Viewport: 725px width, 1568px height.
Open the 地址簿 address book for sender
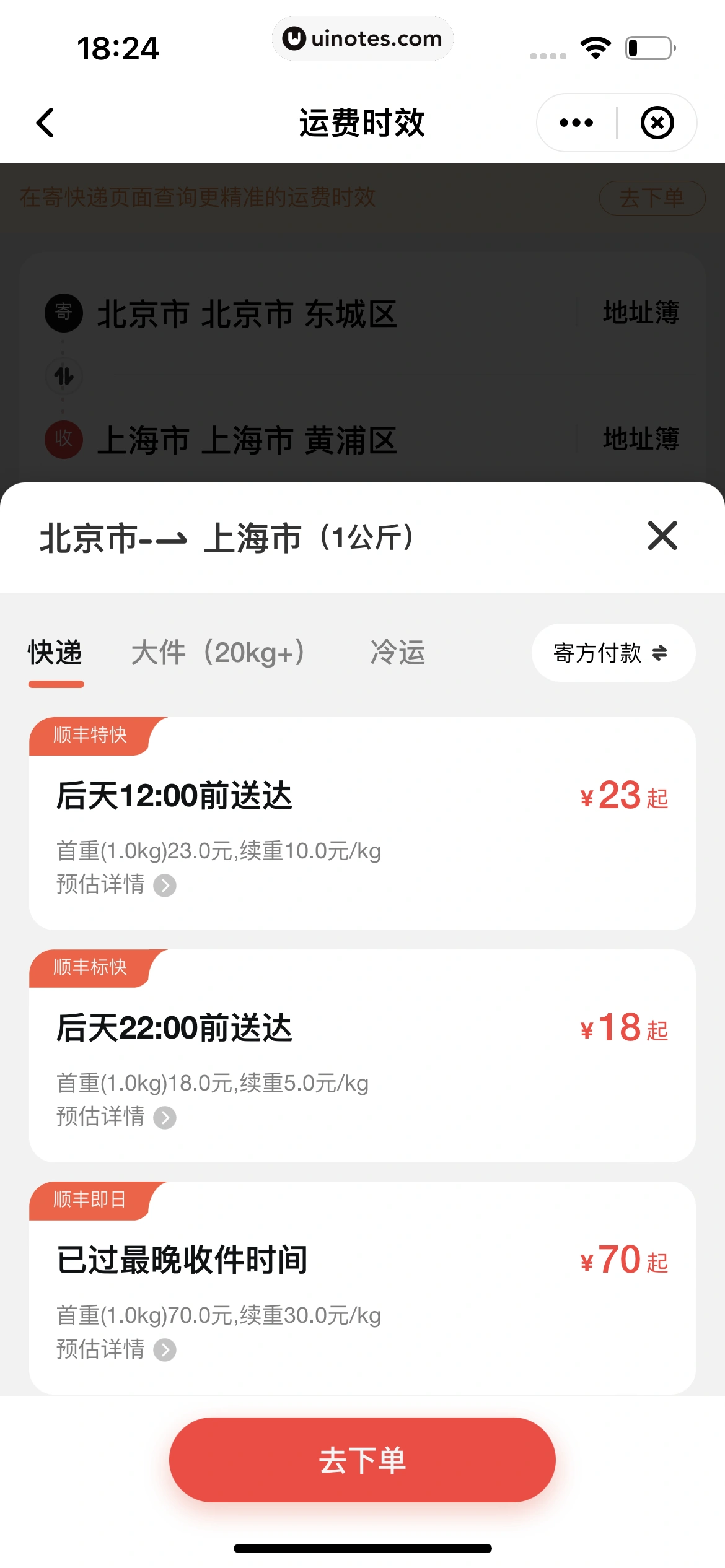click(x=641, y=313)
